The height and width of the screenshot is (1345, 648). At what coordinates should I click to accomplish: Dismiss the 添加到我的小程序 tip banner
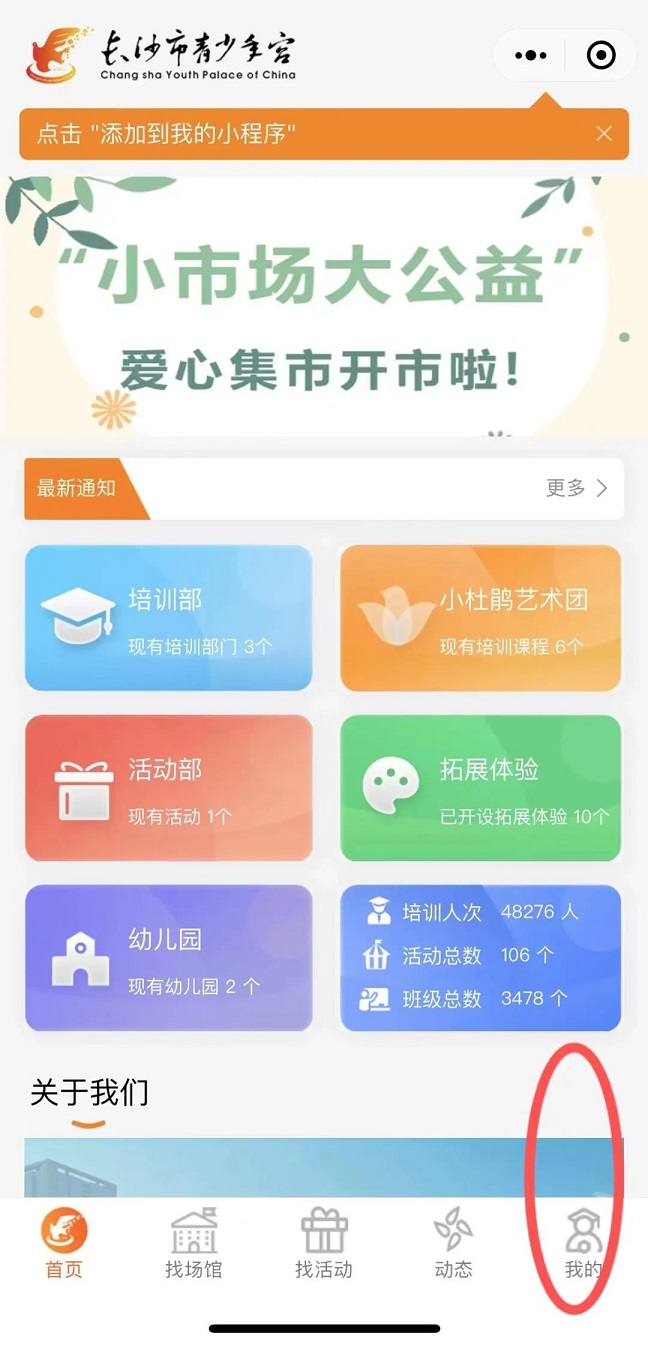point(604,134)
